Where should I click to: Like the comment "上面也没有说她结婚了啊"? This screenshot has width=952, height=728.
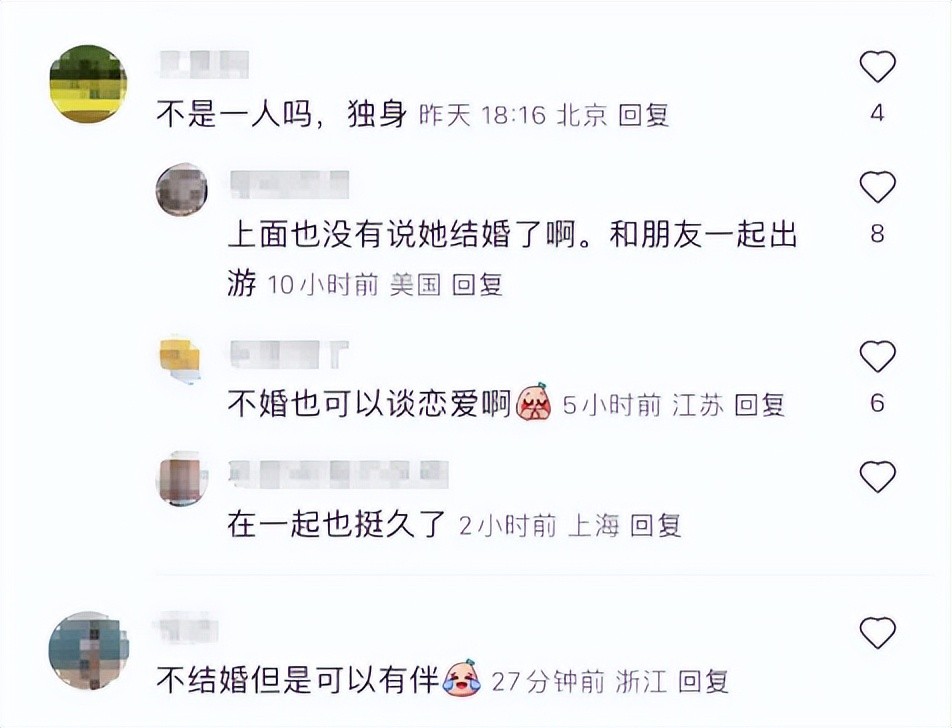pyautogui.click(x=877, y=187)
